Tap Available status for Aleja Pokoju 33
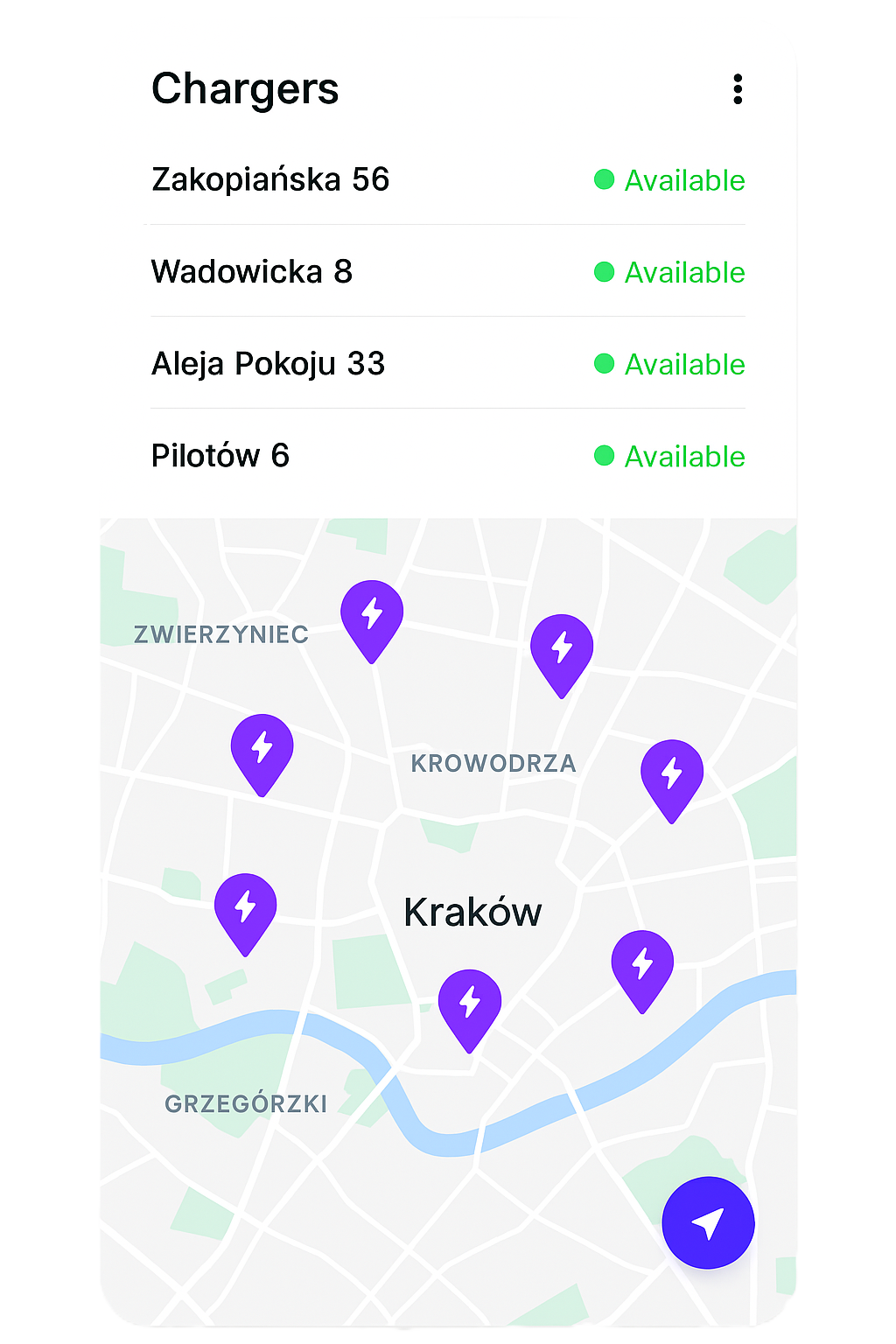896x1344 pixels. [x=683, y=364]
